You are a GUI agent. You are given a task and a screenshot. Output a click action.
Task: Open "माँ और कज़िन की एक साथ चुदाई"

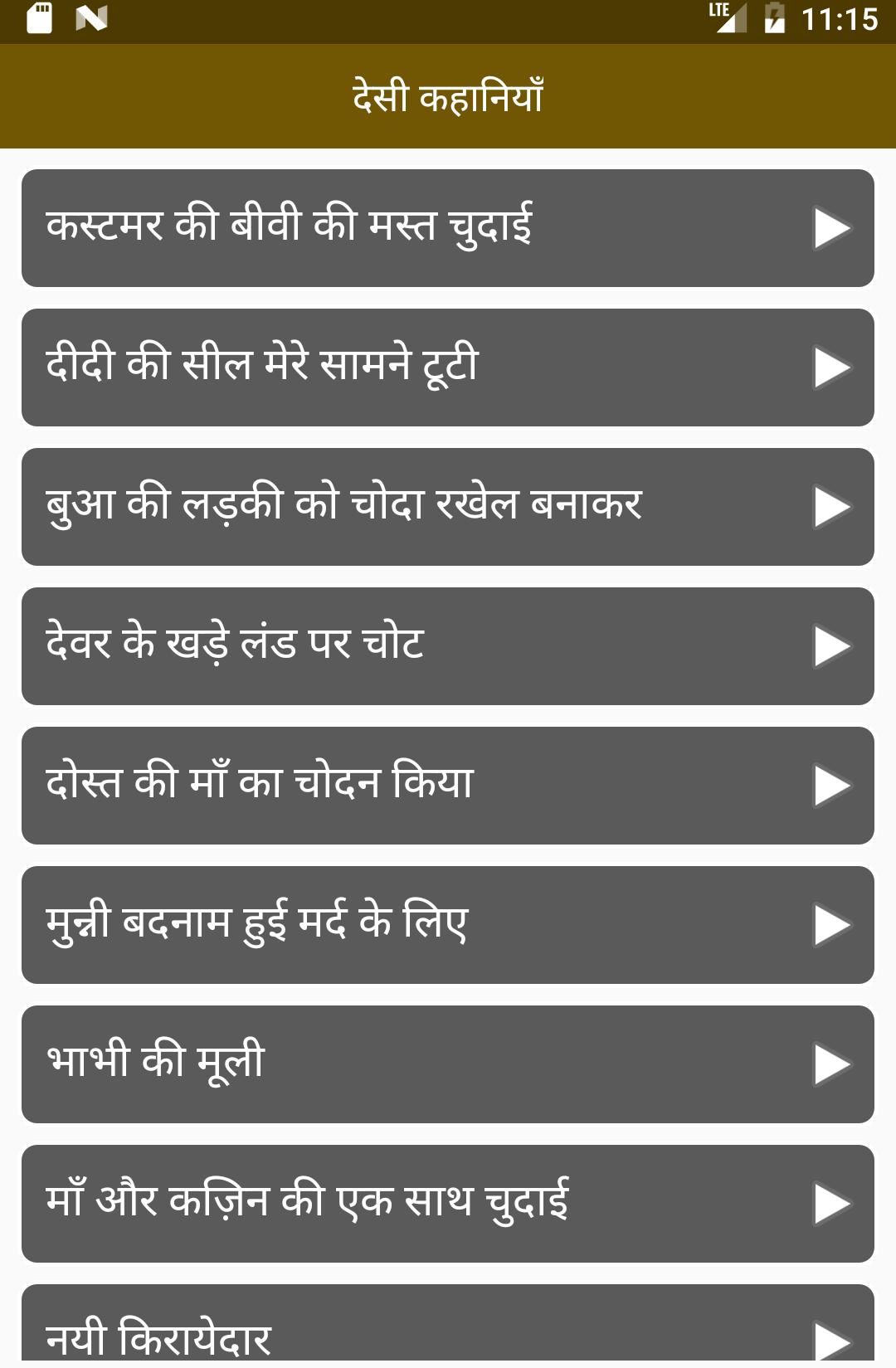point(448,1204)
